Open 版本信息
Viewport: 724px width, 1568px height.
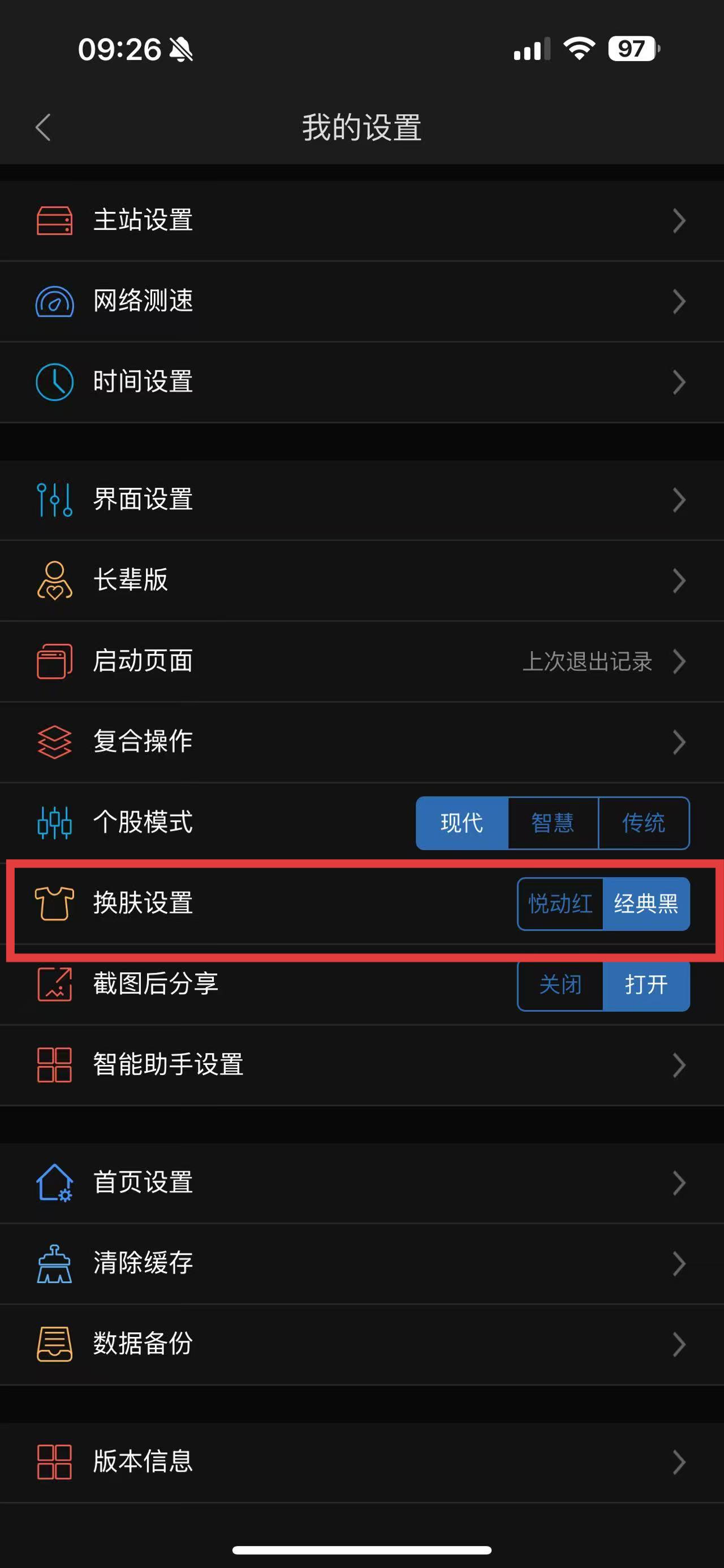pyautogui.click(x=361, y=1462)
